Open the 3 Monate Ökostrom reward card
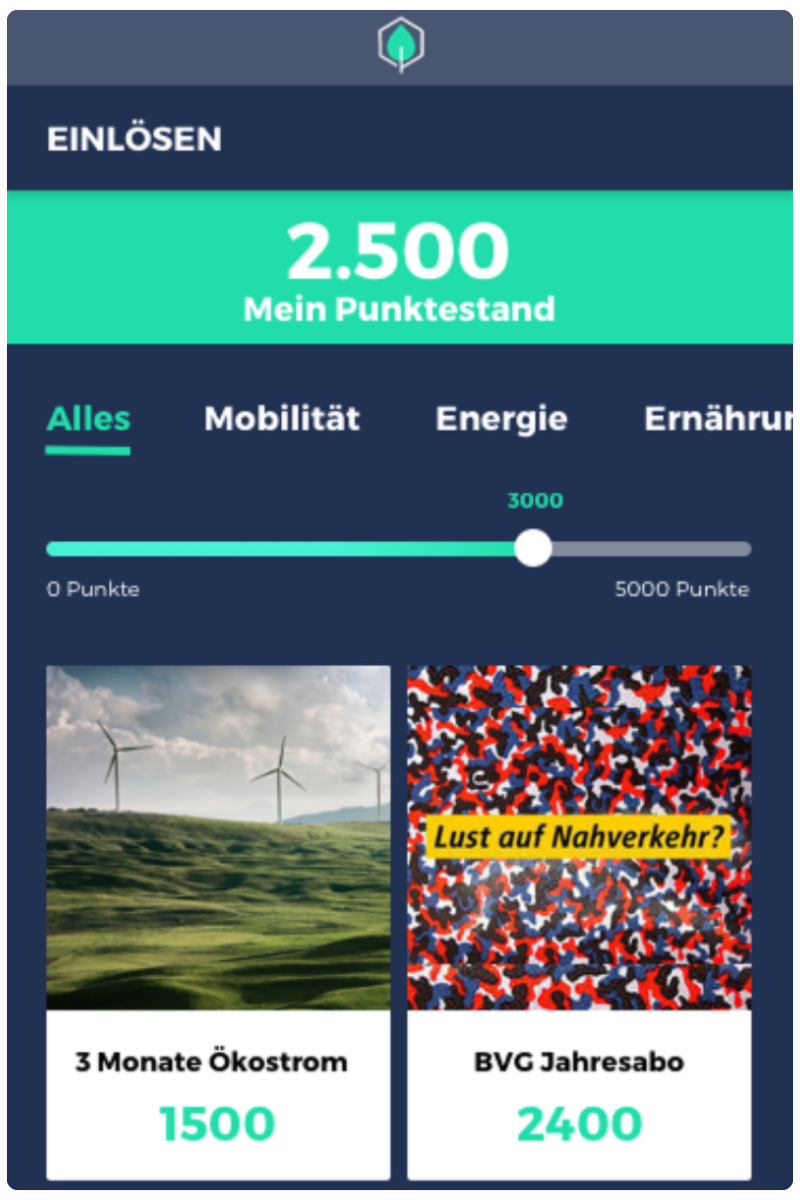The width and height of the screenshot is (800, 1200). tap(218, 921)
